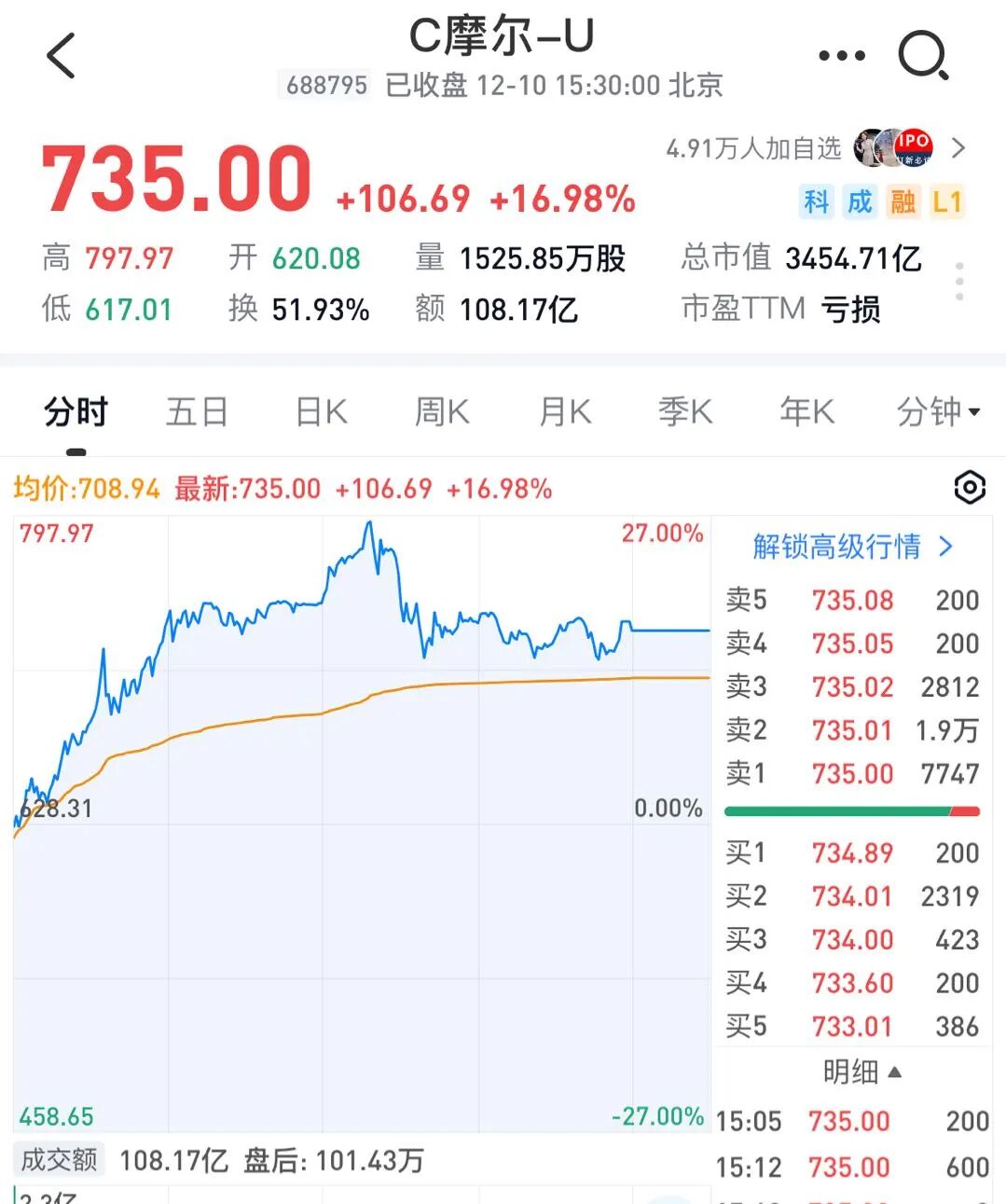Switch to the 日K chart tab
This screenshot has height=1204, width=1006.
point(321,411)
